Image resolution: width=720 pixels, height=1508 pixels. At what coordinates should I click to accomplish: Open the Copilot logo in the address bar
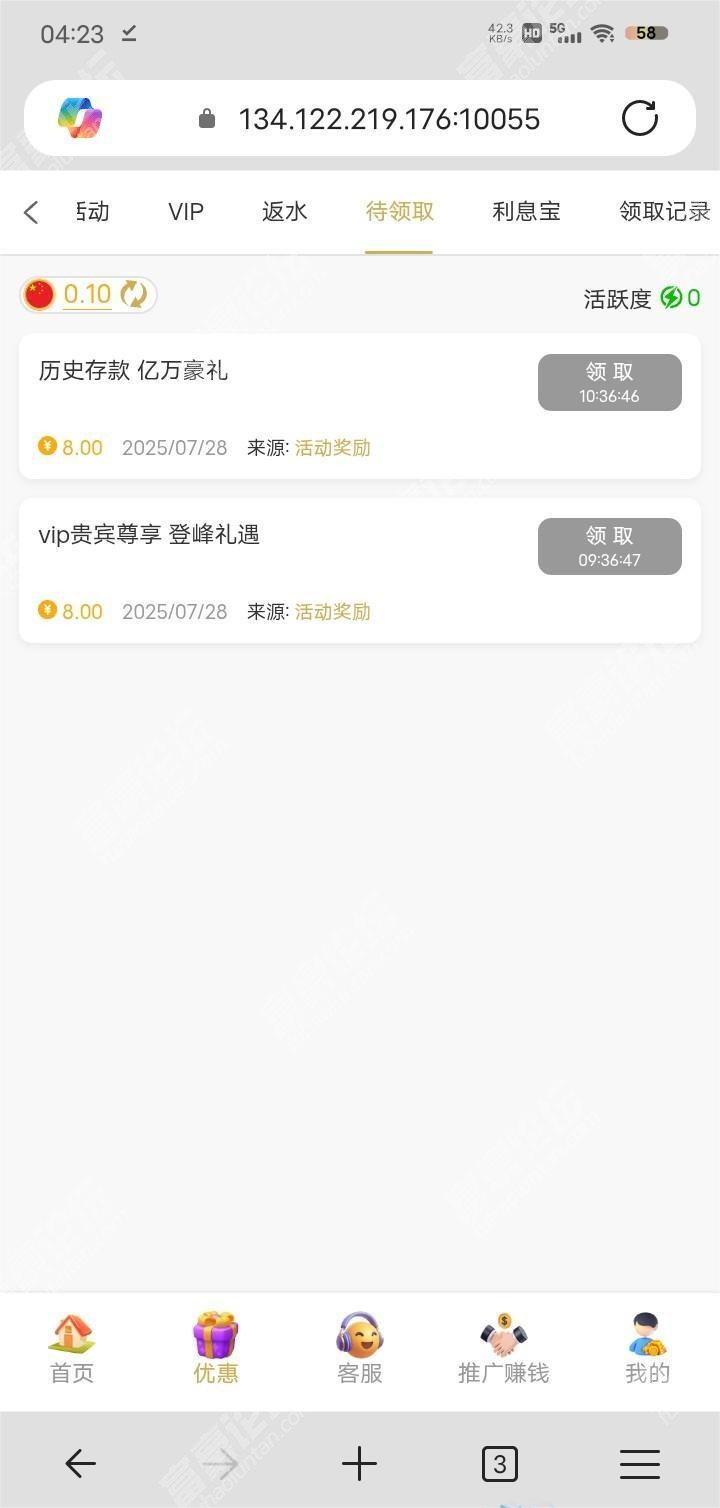coord(80,118)
